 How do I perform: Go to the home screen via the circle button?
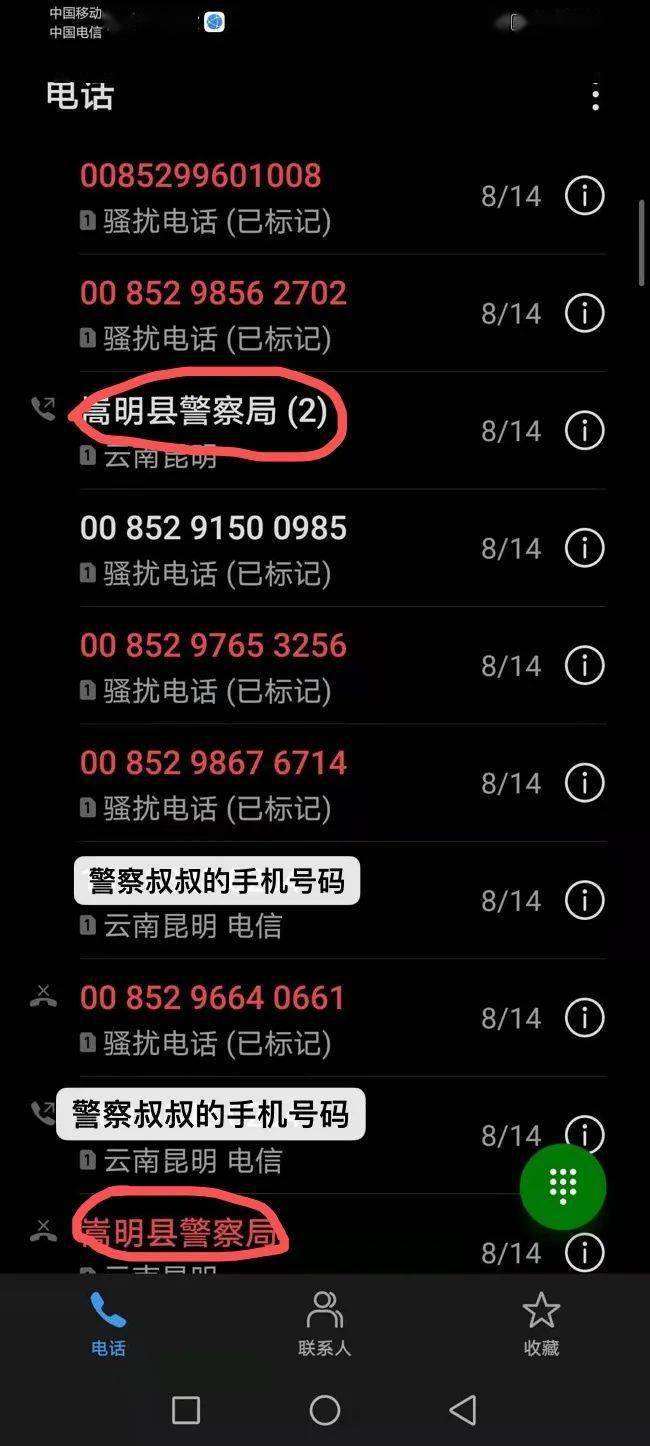325,1410
